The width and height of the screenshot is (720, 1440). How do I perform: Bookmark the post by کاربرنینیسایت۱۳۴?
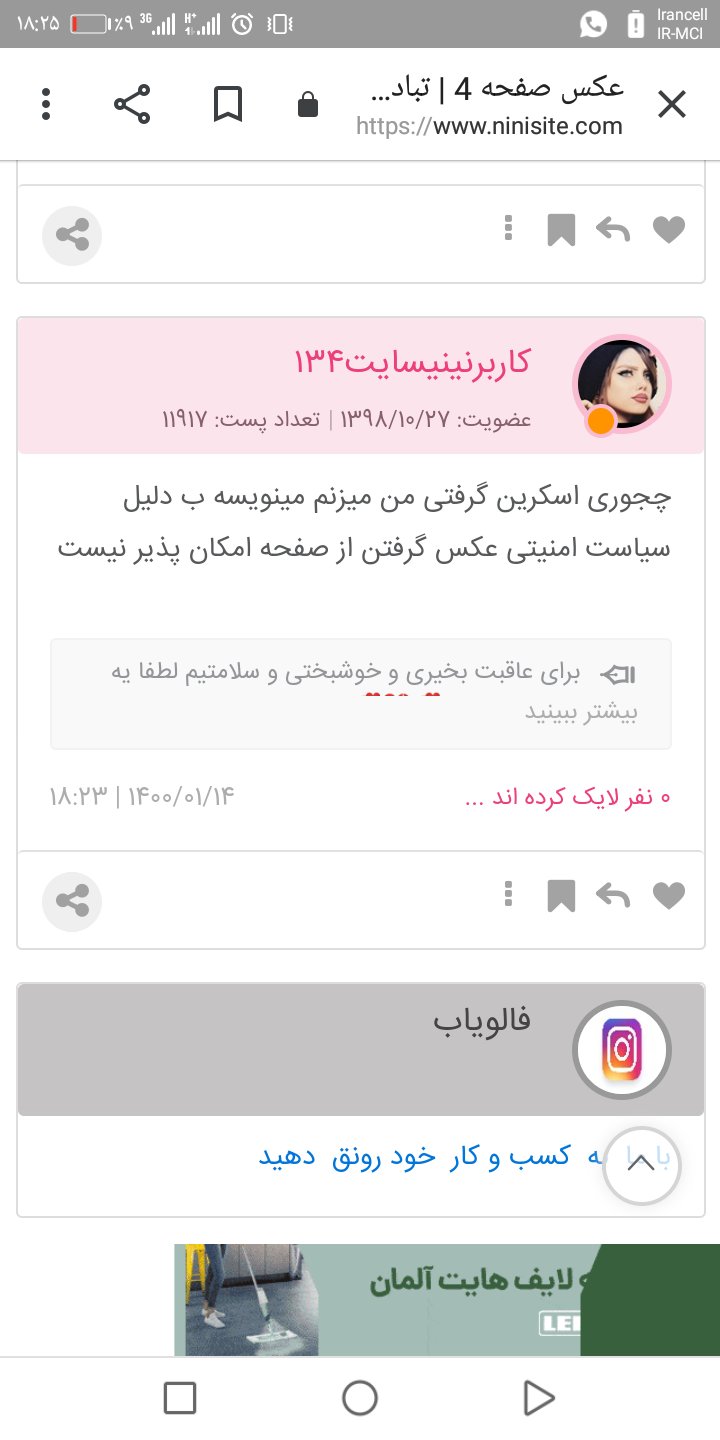coord(561,896)
